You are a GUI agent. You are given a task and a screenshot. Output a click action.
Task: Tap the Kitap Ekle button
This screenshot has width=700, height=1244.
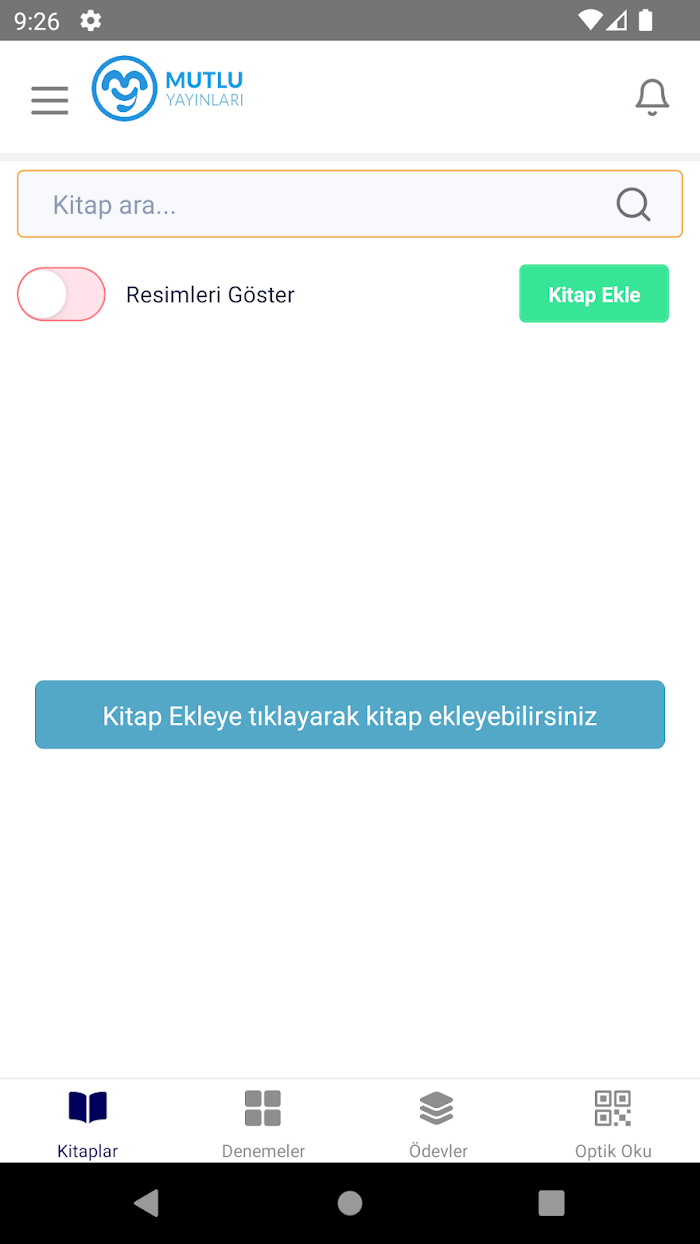[594, 294]
